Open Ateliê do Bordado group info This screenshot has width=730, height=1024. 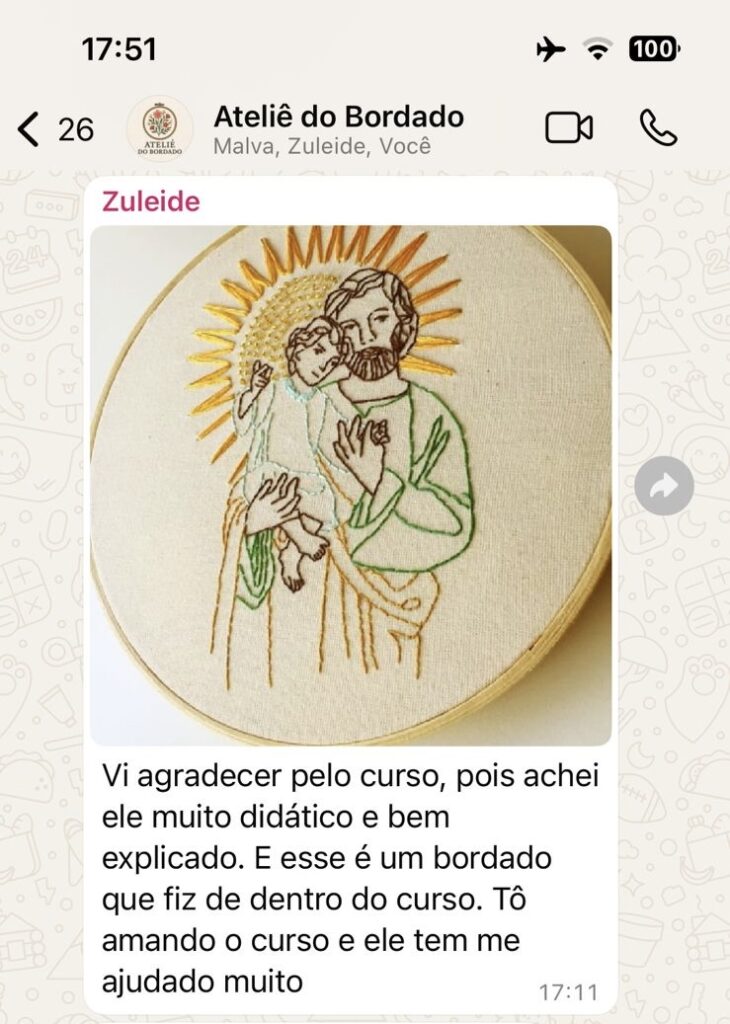pos(338,129)
